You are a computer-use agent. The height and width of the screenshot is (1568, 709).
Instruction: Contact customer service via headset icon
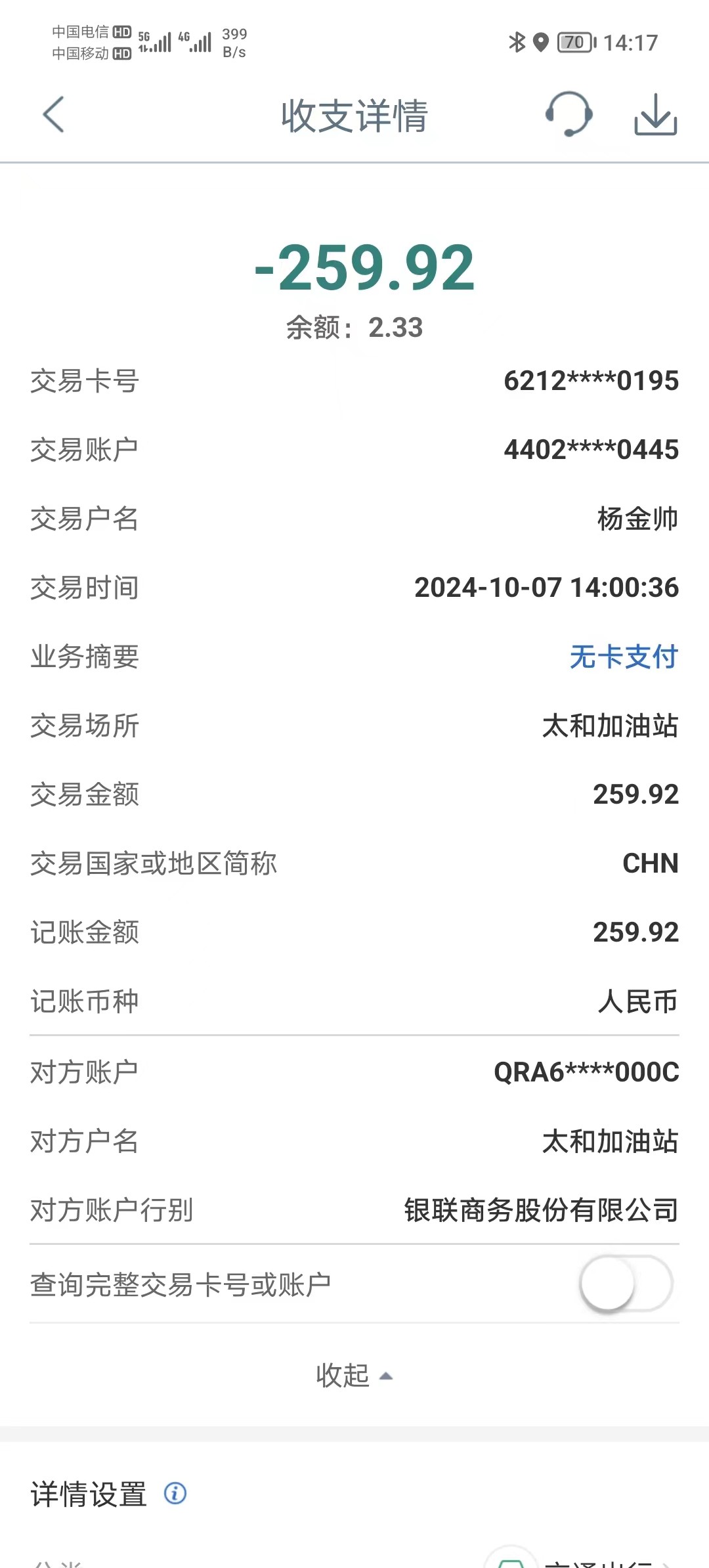coord(569,114)
